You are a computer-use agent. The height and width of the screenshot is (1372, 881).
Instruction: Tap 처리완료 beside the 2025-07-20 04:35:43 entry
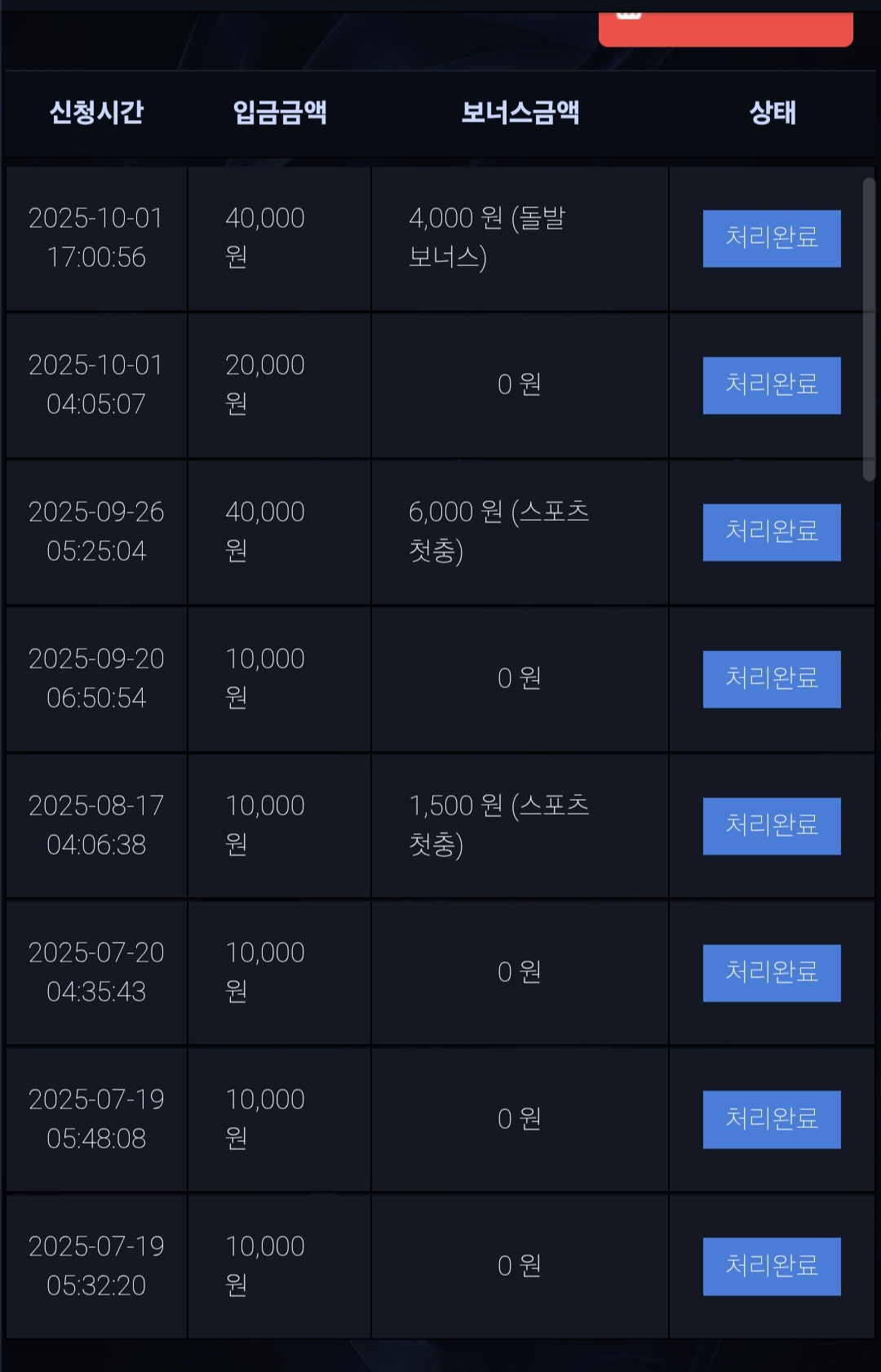[772, 973]
